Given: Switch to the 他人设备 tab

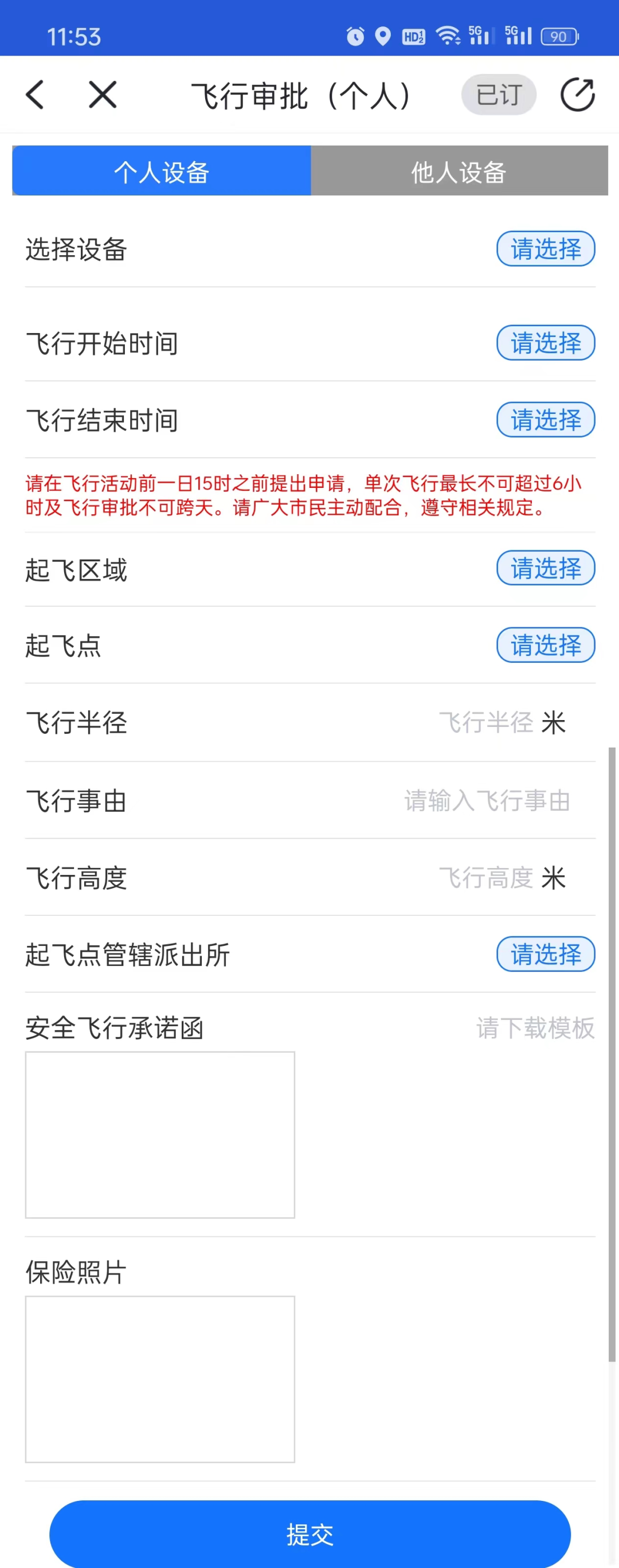Looking at the screenshot, I should [x=459, y=171].
